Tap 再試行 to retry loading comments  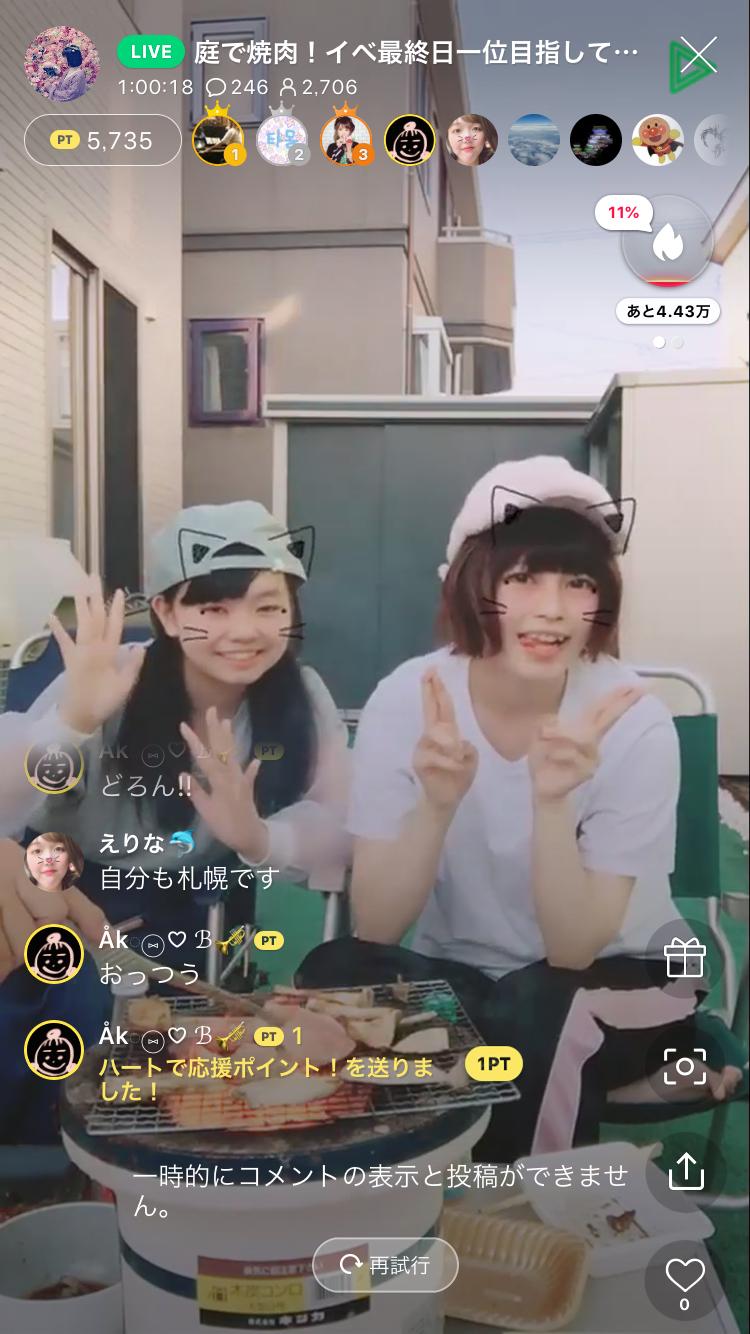click(x=386, y=1265)
